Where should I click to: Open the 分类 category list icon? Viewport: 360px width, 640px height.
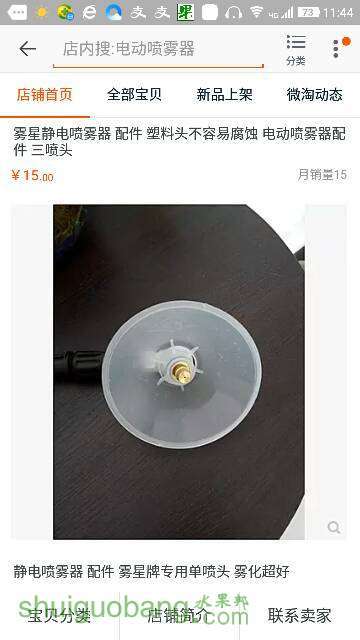296,50
